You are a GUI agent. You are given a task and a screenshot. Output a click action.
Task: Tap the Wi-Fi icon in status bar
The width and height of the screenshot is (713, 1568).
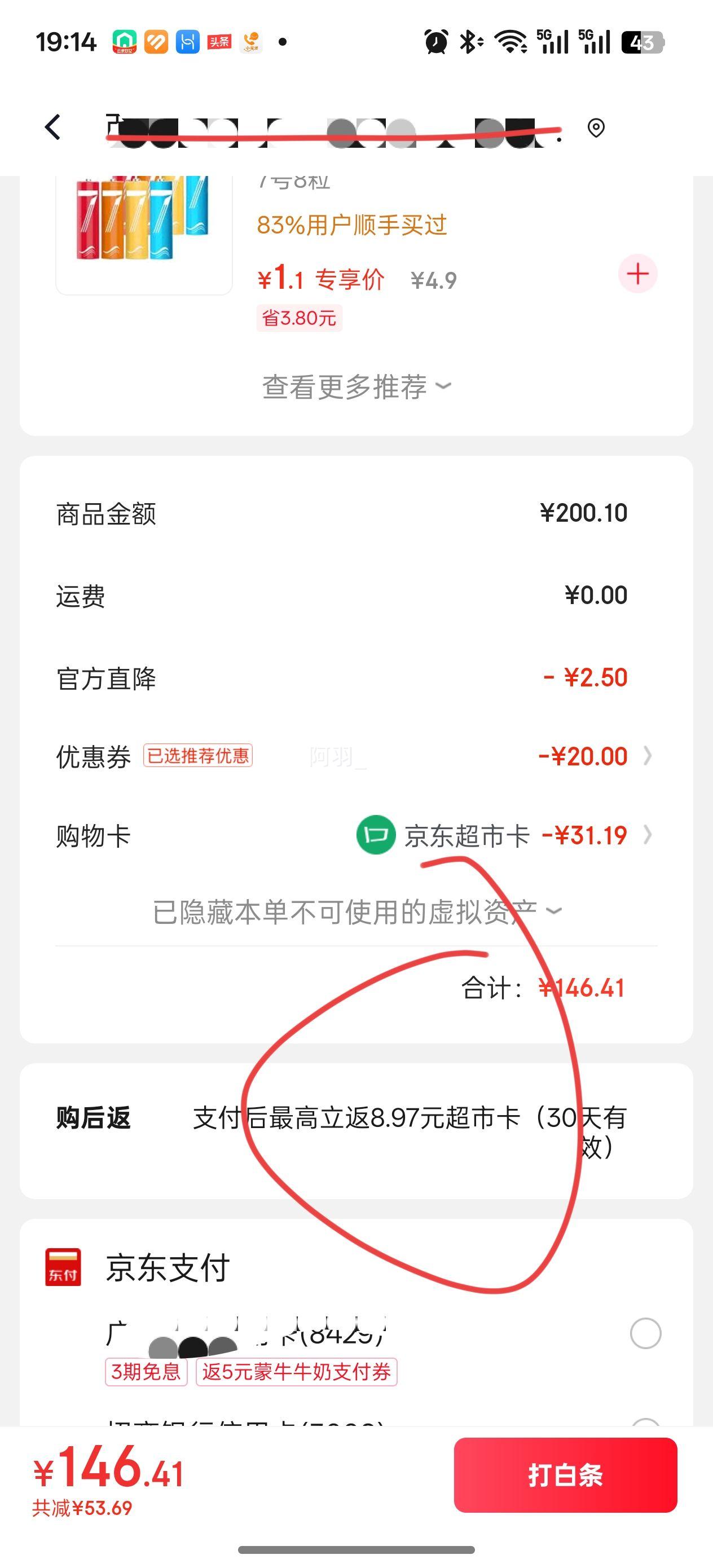pyautogui.click(x=510, y=42)
